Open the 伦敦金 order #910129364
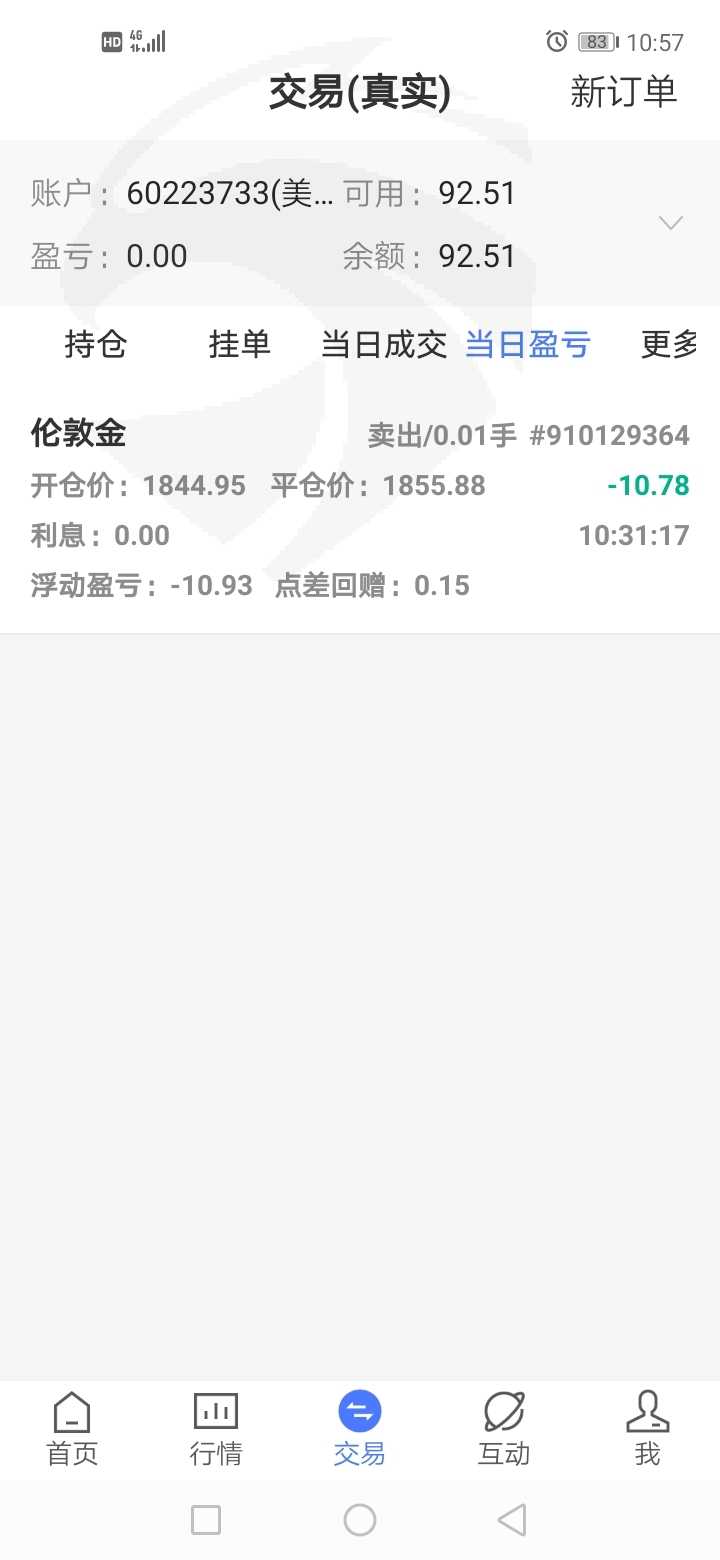Viewport: 720px width, 1560px height. pyautogui.click(x=360, y=510)
